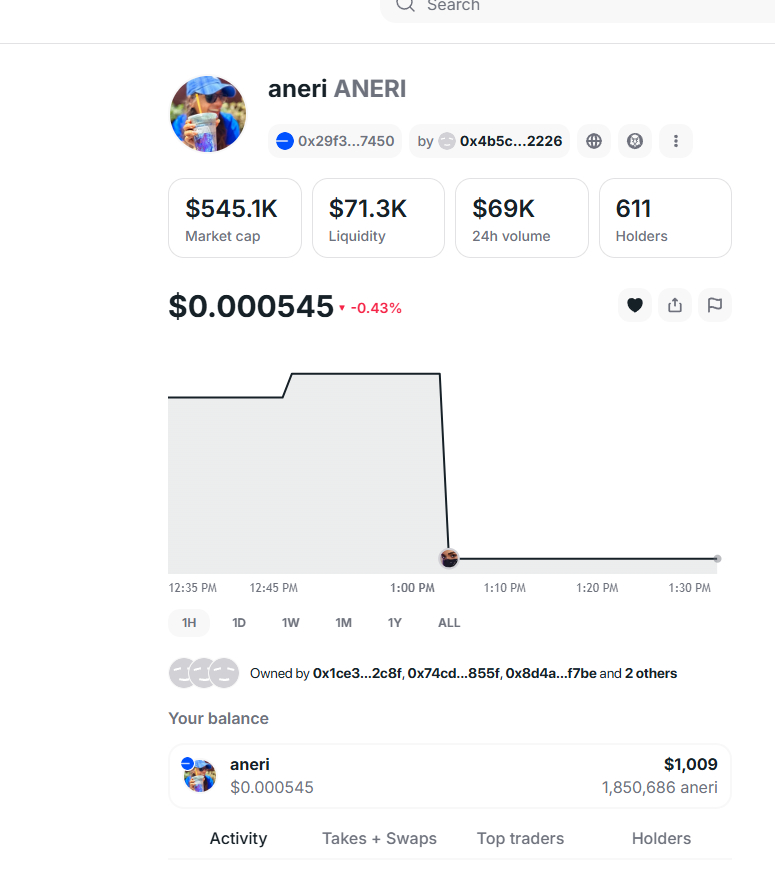Open owner address 0x1ce3...2c8f
Viewport: 775px width, 878px height.
coord(357,674)
